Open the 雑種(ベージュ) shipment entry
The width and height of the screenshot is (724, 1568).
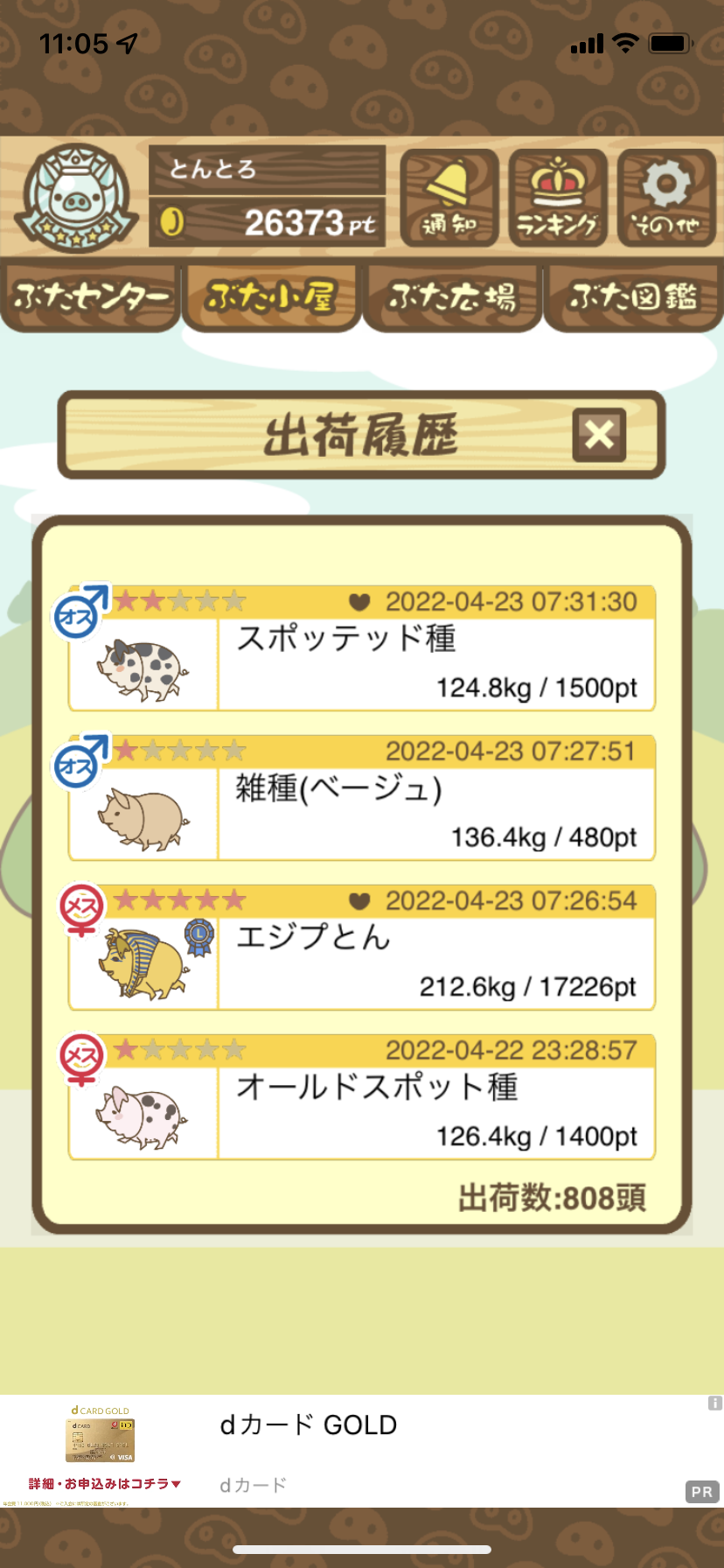(362, 797)
